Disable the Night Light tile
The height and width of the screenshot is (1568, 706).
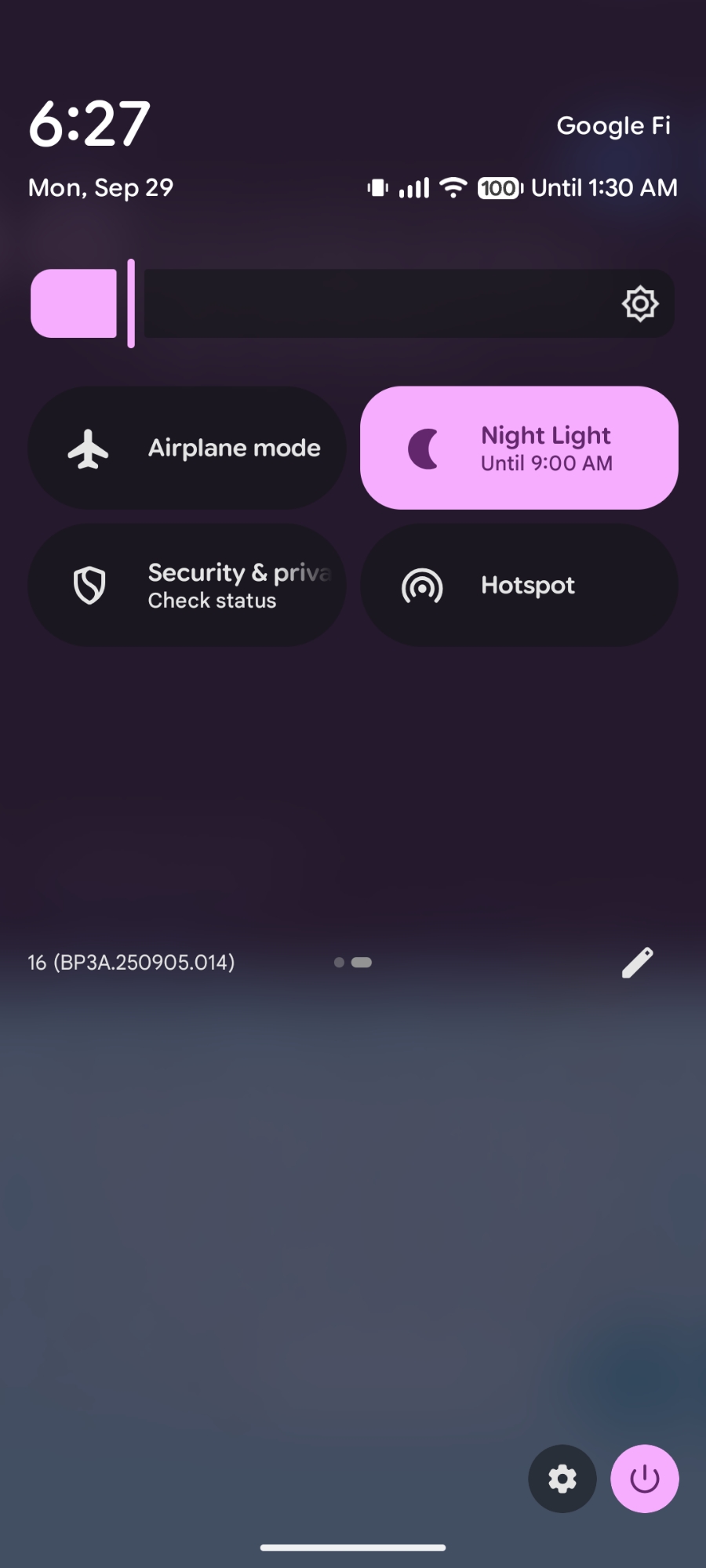click(x=519, y=448)
